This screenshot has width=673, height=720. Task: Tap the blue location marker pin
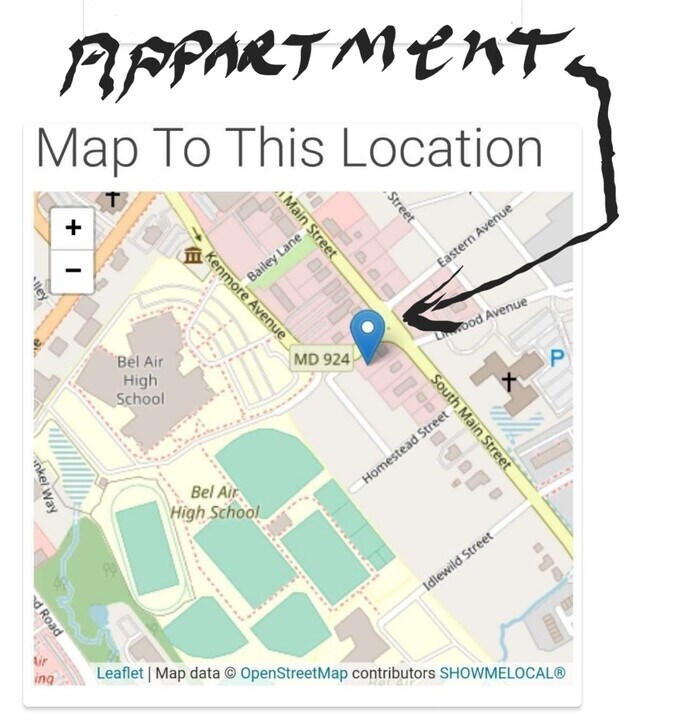point(369,333)
